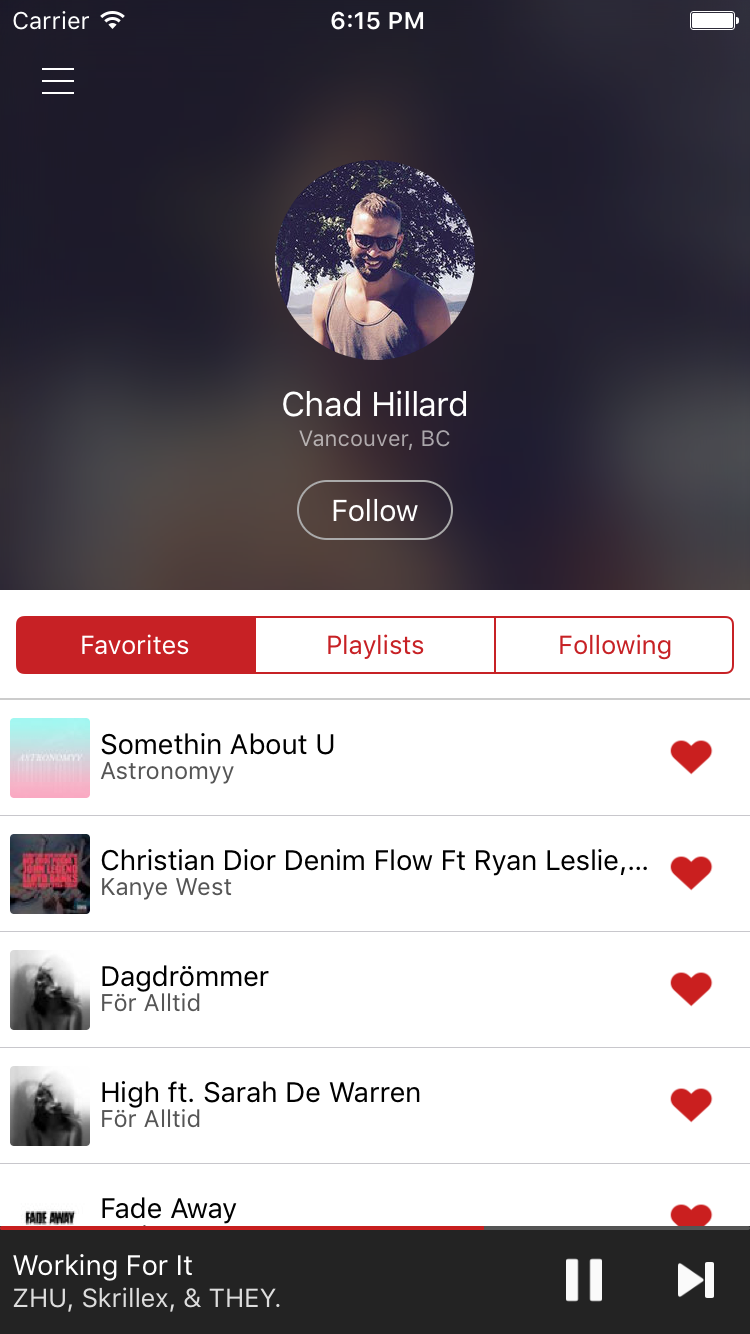750x1334 pixels.
Task: View Chad Hillard's profile photo
Action: click(x=375, y=260)
